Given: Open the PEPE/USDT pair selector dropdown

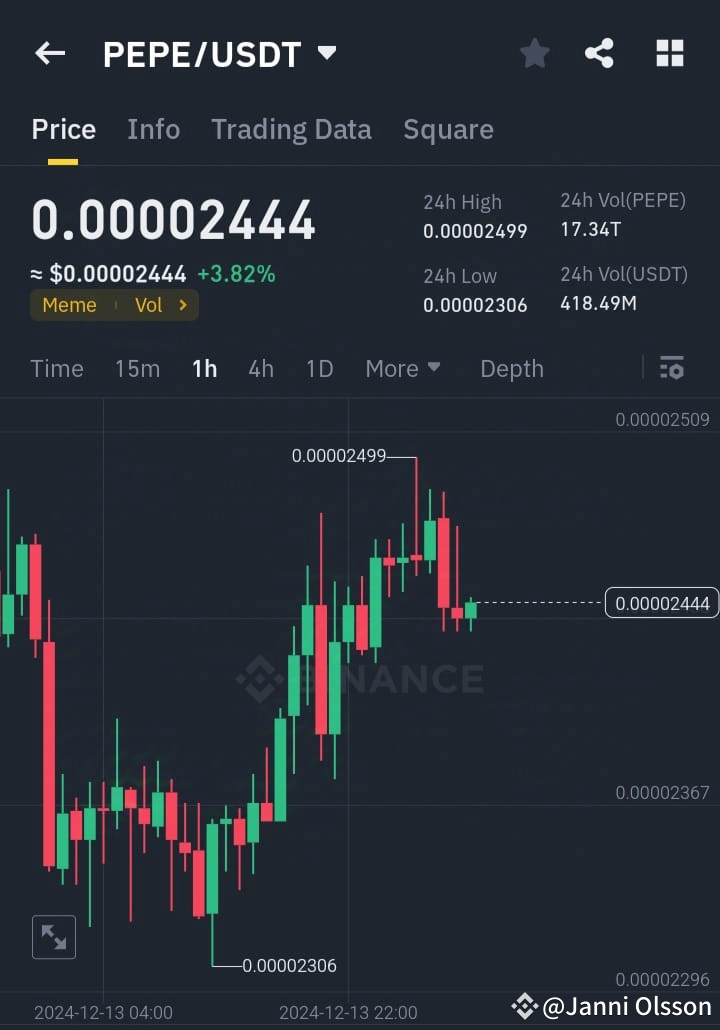Looking at the screenshot, I should click(x=325, y=54).
